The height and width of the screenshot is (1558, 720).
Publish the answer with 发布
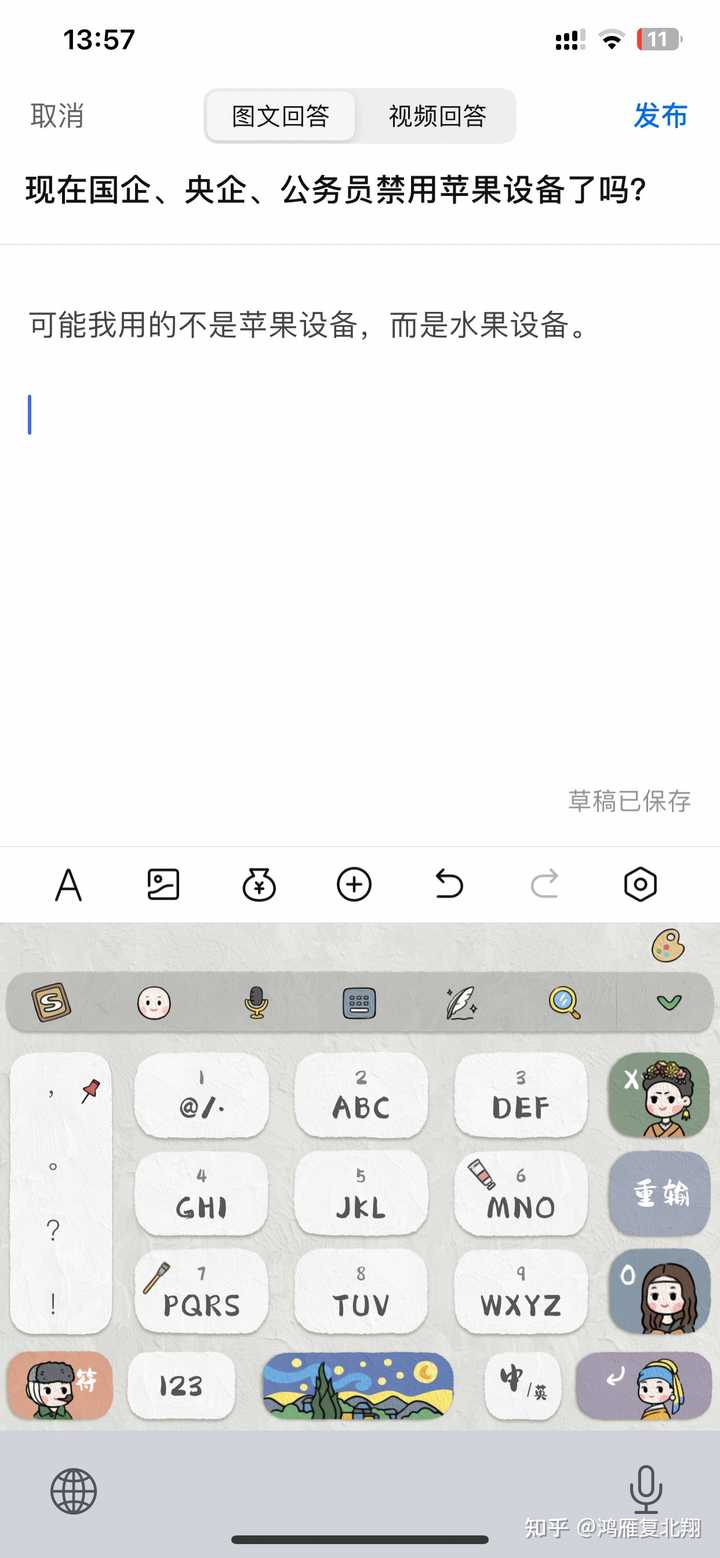[x=660, y=116]
